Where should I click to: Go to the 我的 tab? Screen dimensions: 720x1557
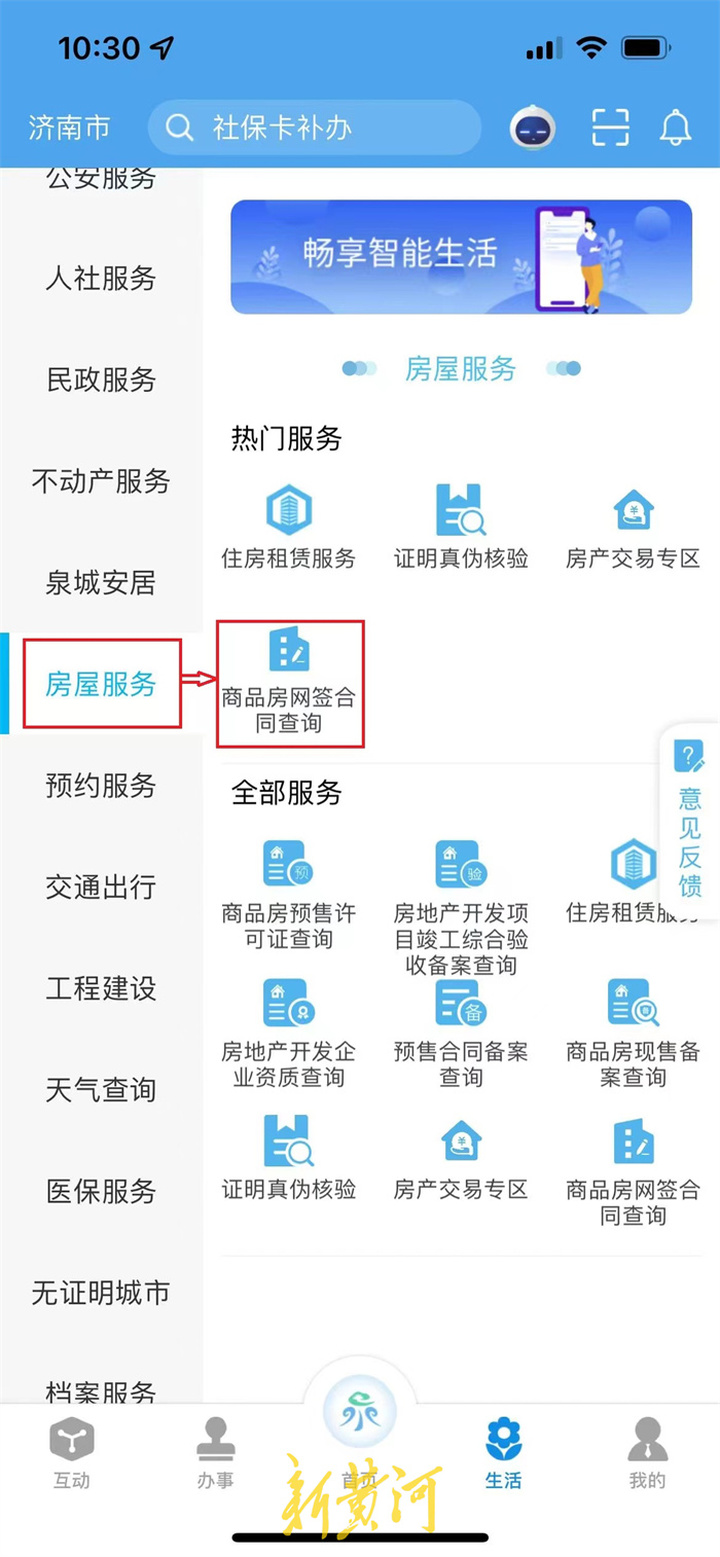click(647, 1453)
